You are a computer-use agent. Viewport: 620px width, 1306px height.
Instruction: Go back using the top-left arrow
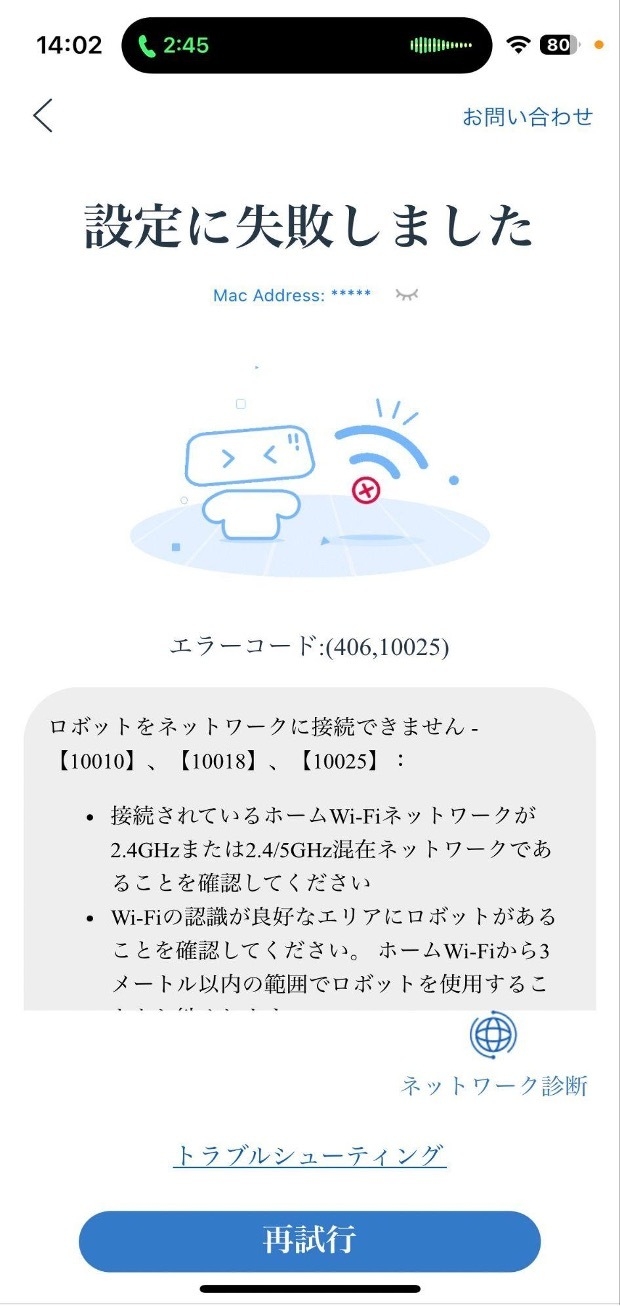tap(43, 116)
